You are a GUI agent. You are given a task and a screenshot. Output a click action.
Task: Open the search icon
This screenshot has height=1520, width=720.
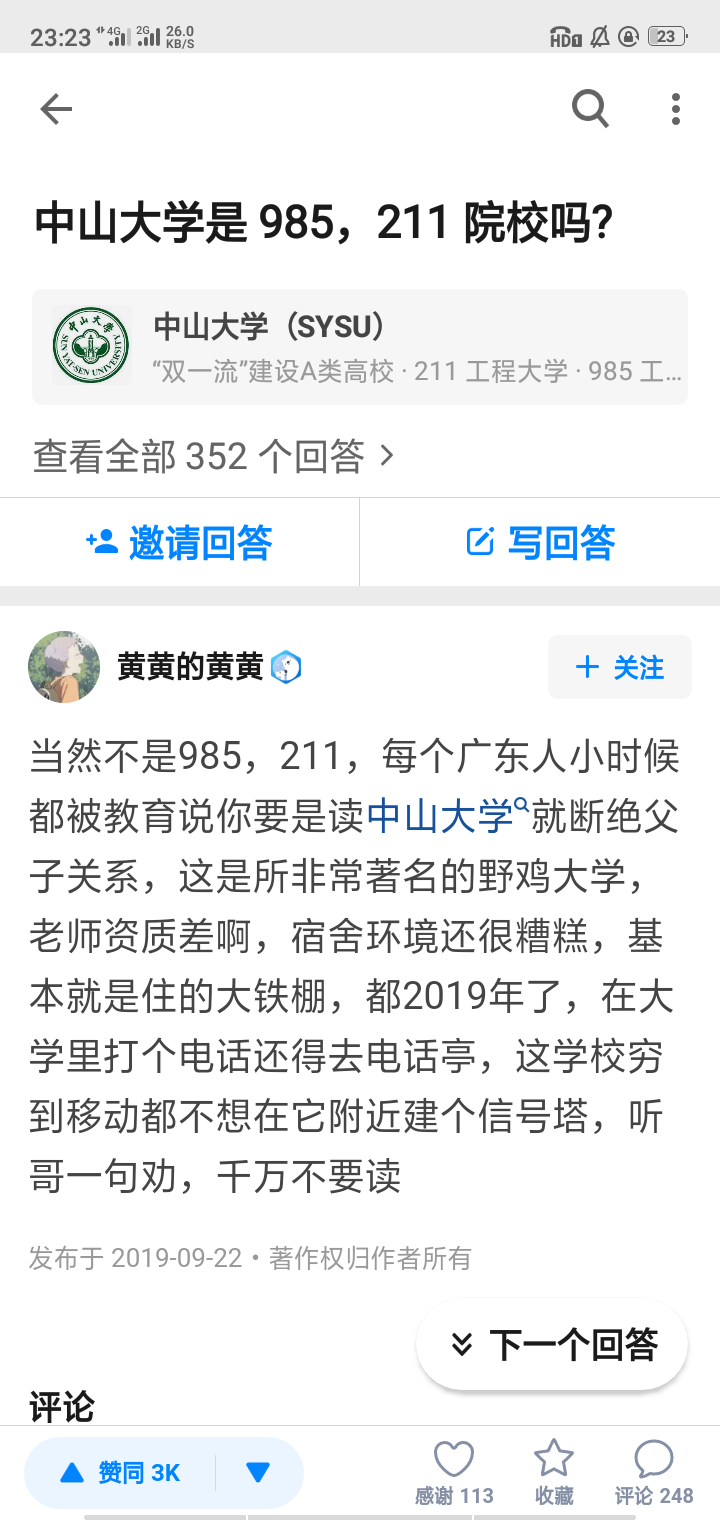590,108
